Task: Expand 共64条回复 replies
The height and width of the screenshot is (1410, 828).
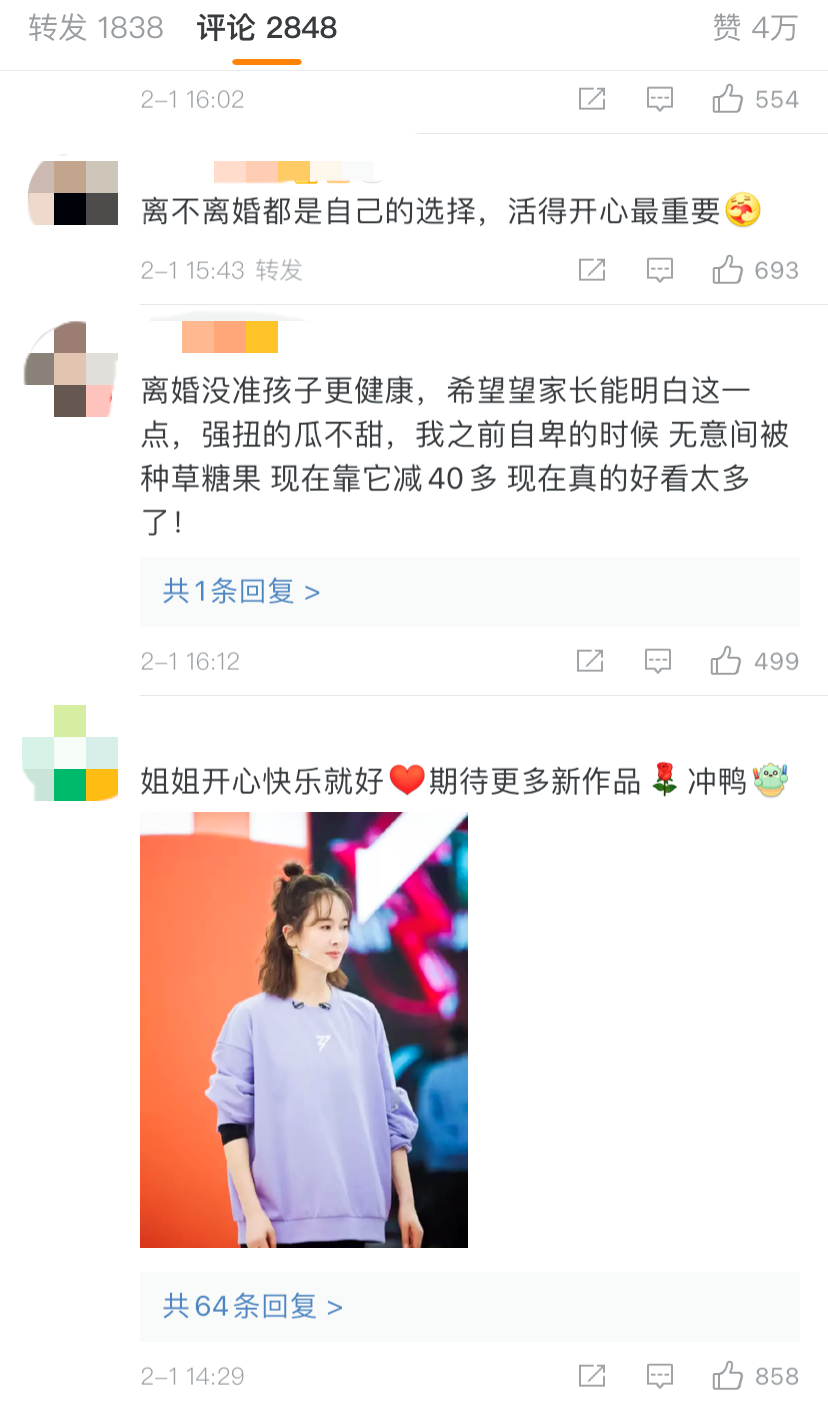Action: click(x=253, y=1306)
